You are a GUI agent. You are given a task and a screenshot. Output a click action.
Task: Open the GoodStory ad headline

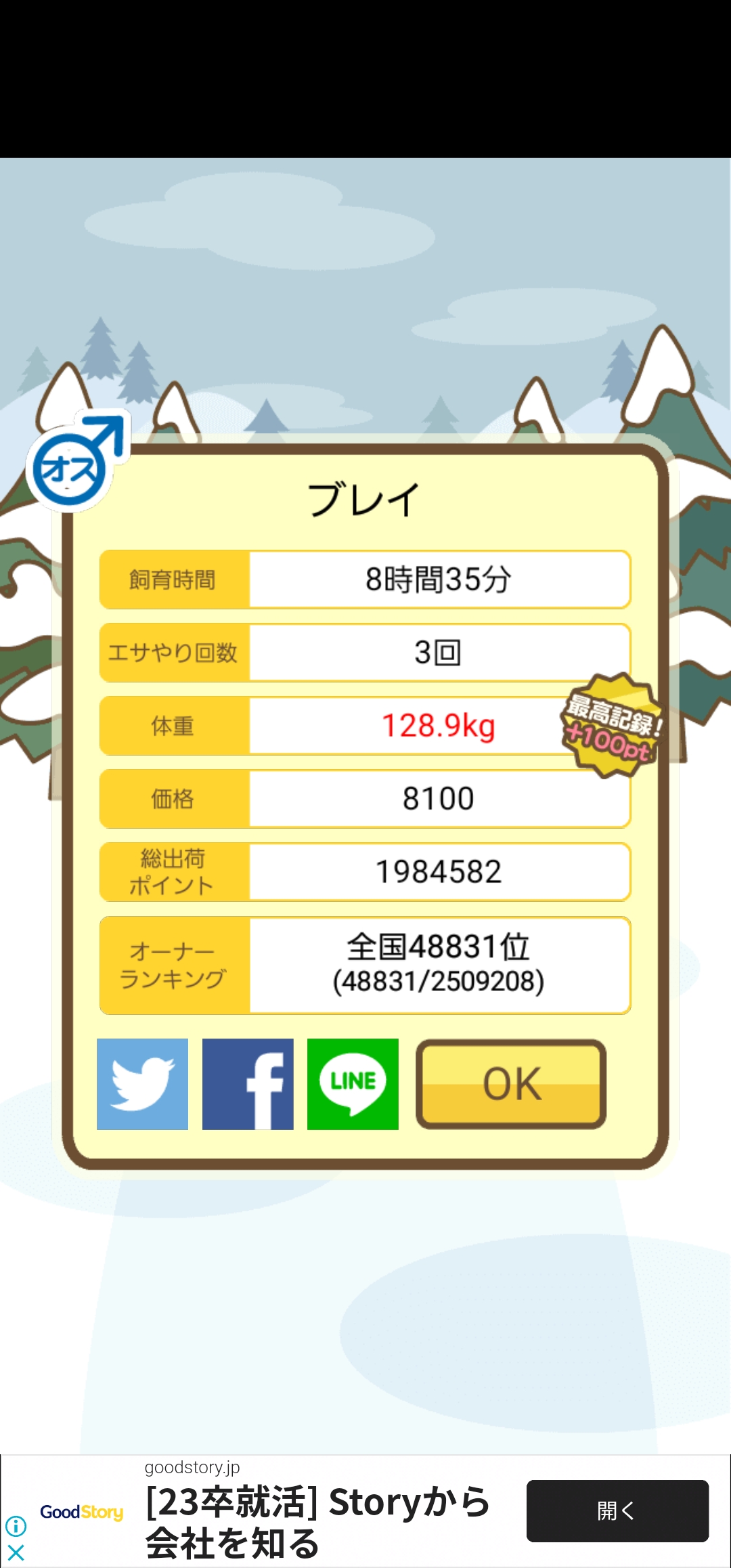(x=317, y=1522)
